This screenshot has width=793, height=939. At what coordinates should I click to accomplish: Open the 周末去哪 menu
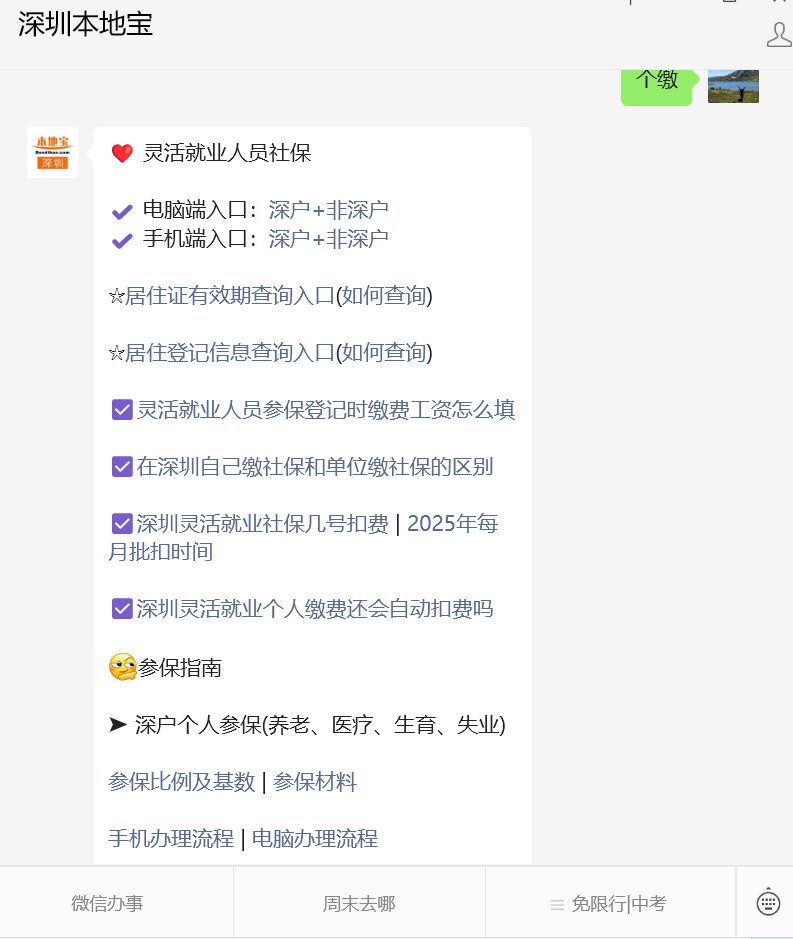359,903
